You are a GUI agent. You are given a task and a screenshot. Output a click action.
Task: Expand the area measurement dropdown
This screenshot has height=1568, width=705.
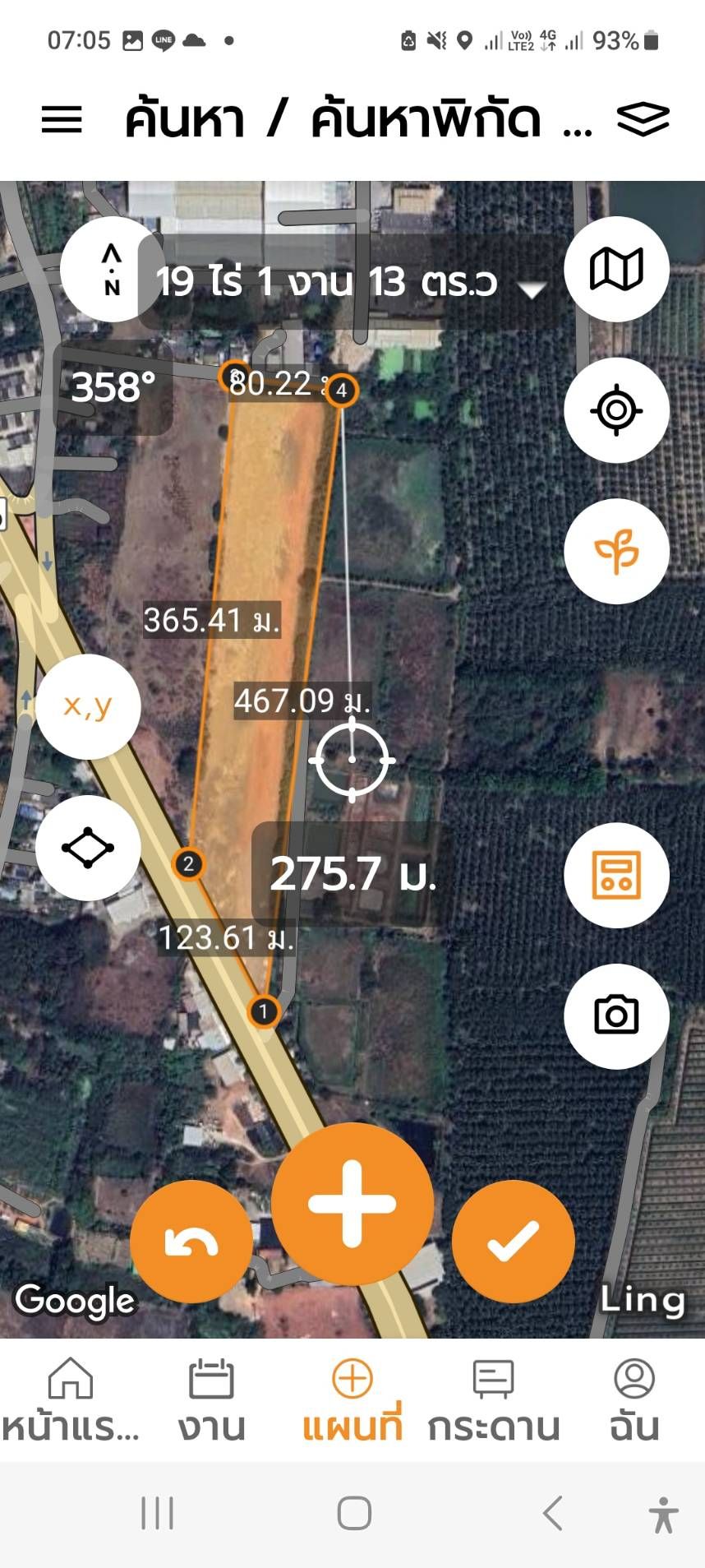pos(532,289)
